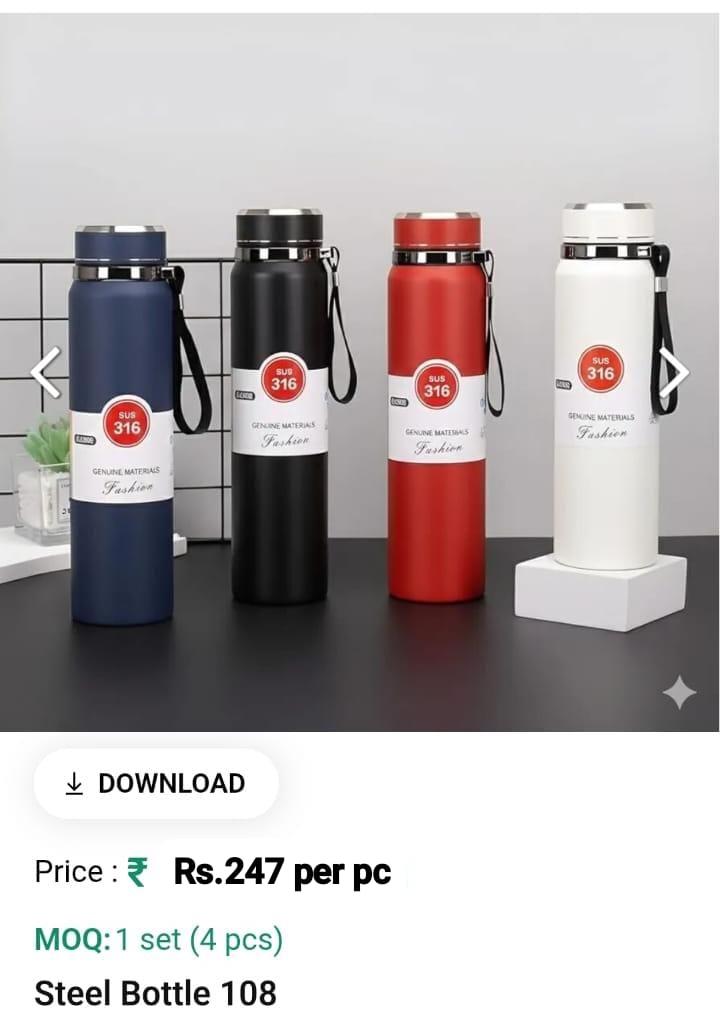The image size is (720, 1025).
Task: Click the download arrow icon inside DOWNLOAD button
Action: (x=74, y=784)
